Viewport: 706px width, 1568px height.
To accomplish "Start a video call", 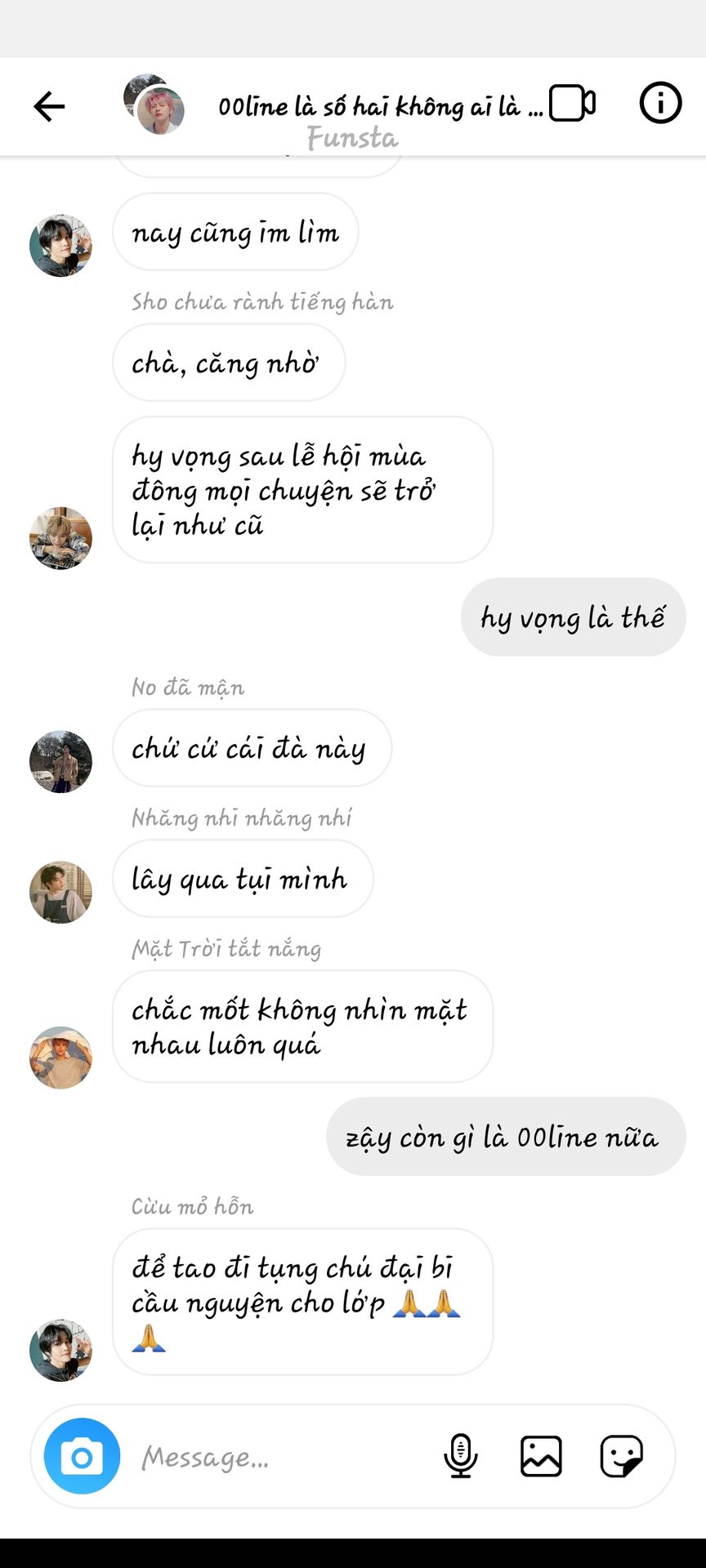I will coord(572,104).
